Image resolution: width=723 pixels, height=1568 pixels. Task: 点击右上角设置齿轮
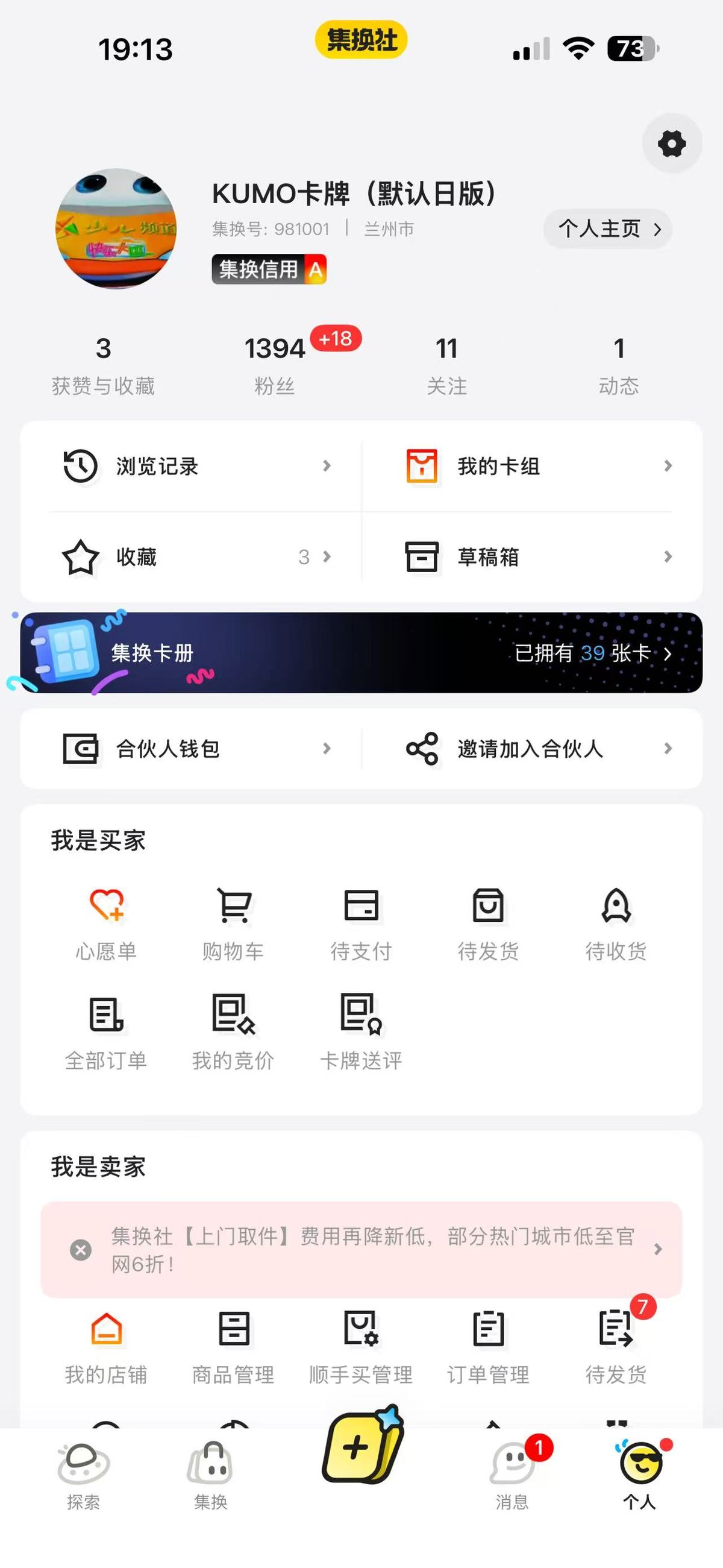[x=671, y=144]
